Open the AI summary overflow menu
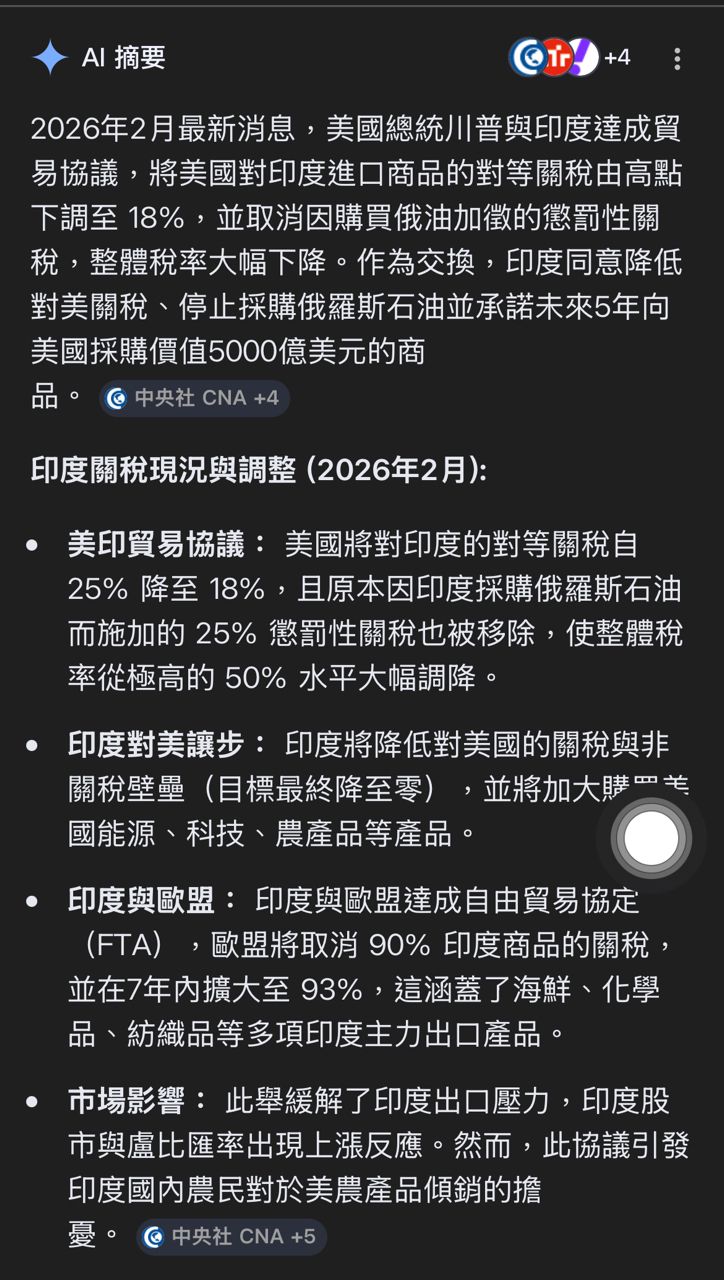The height and width of the screenshot is (1280, 724). (677, 58)
